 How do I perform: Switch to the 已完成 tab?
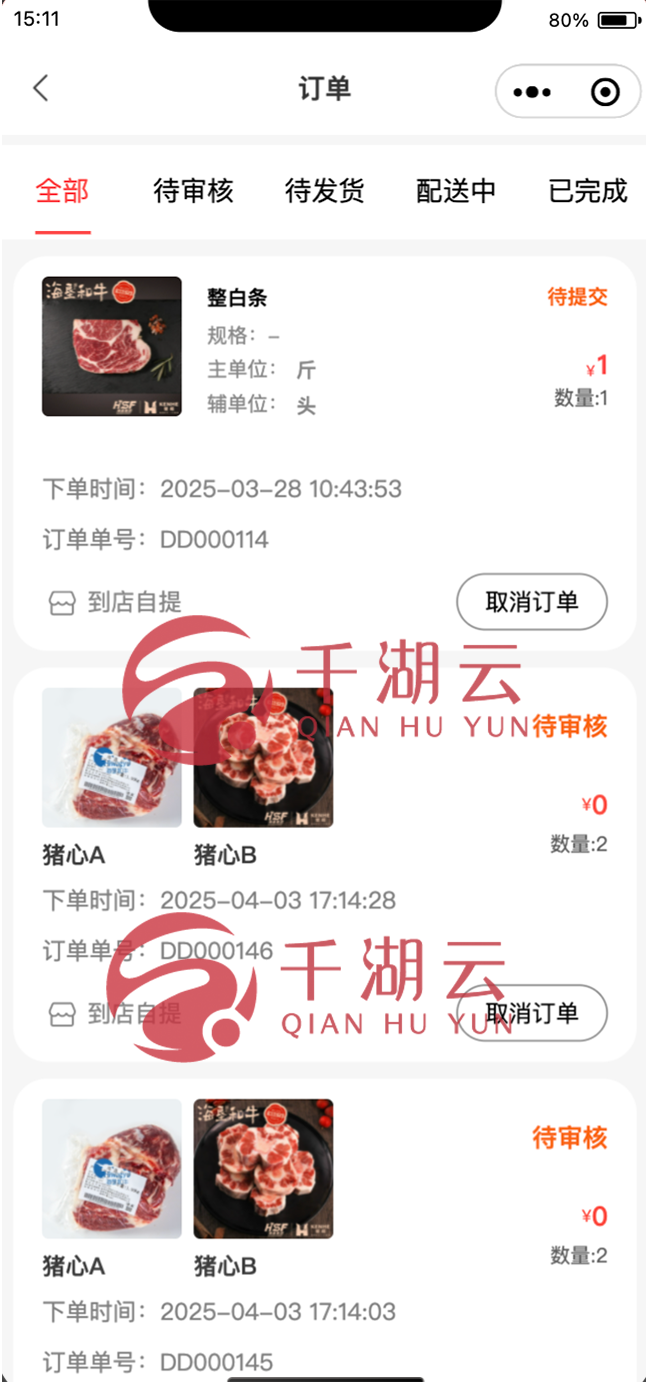[588, 191]
